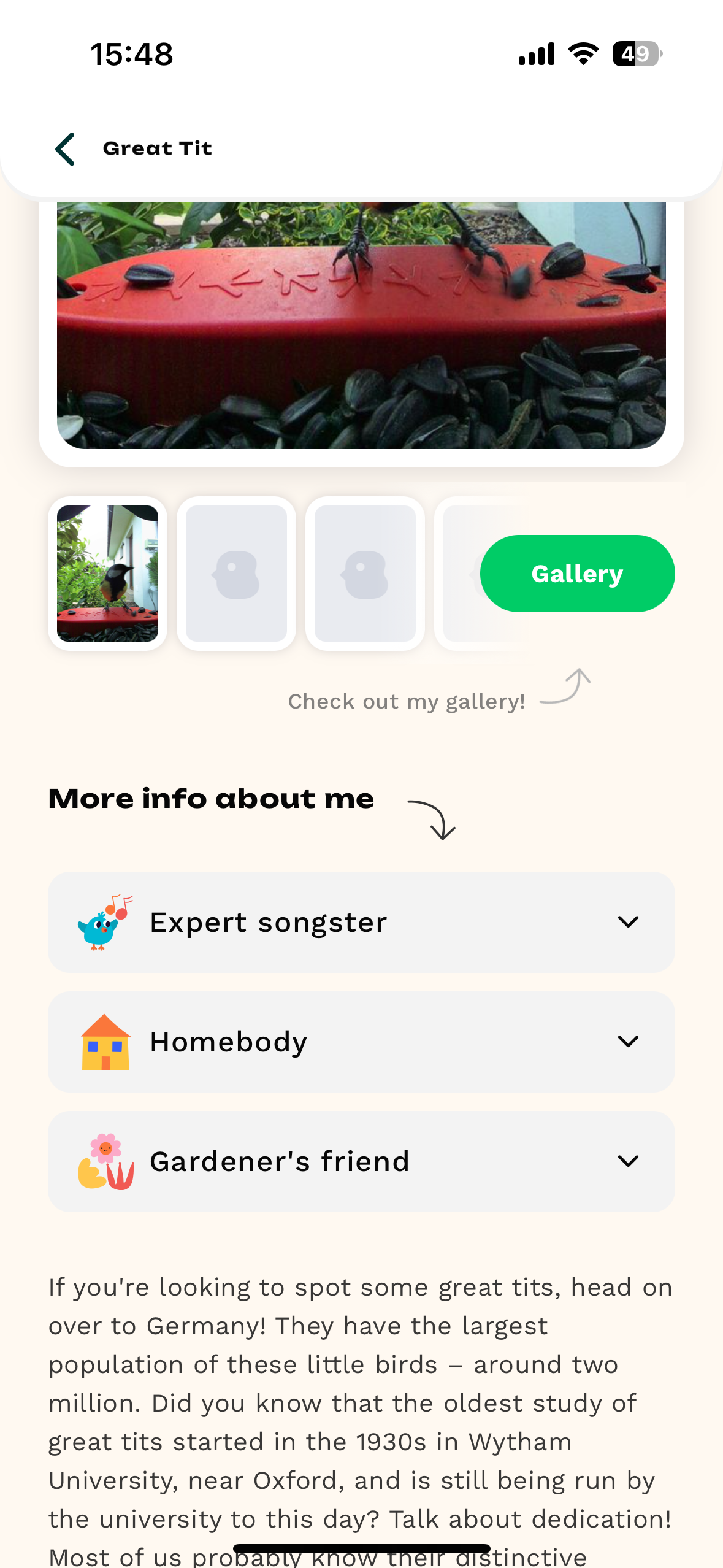Expand the Gardener's friend section
The image size is (723, 1568).
(362, 1160)
